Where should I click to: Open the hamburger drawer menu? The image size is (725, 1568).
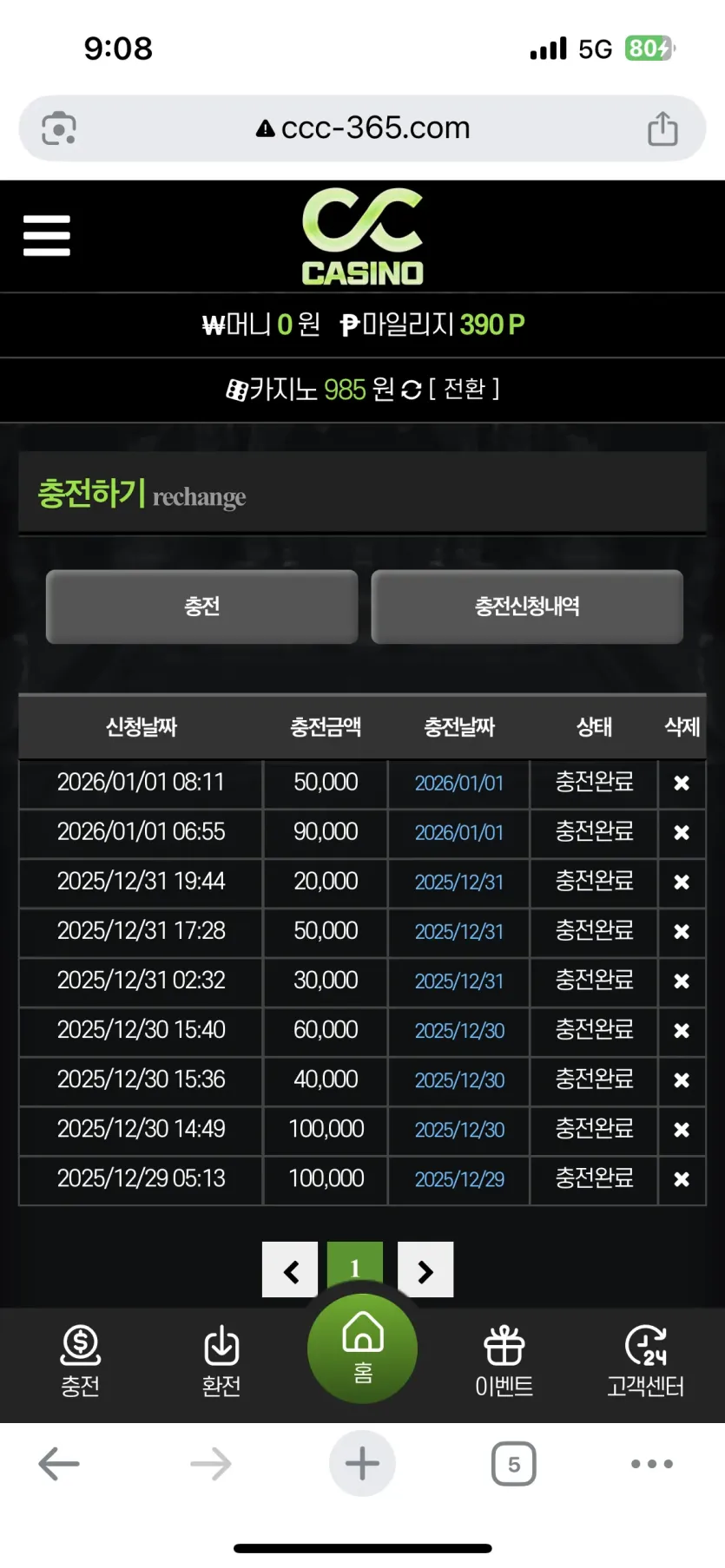47,236
